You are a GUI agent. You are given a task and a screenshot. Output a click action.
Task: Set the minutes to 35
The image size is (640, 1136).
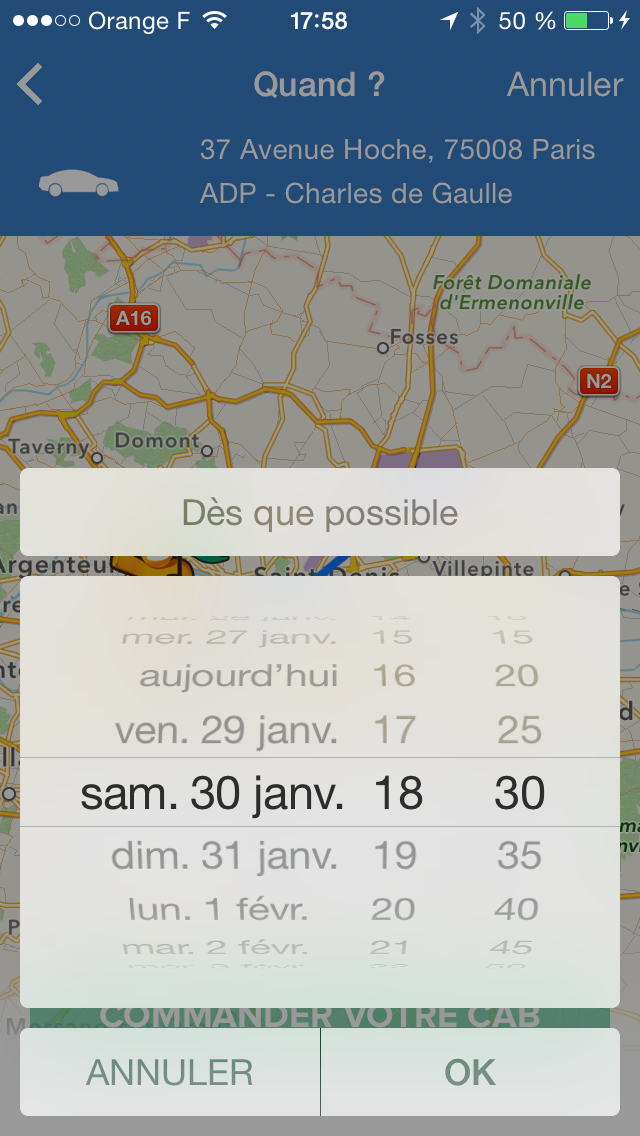point(519,856)
